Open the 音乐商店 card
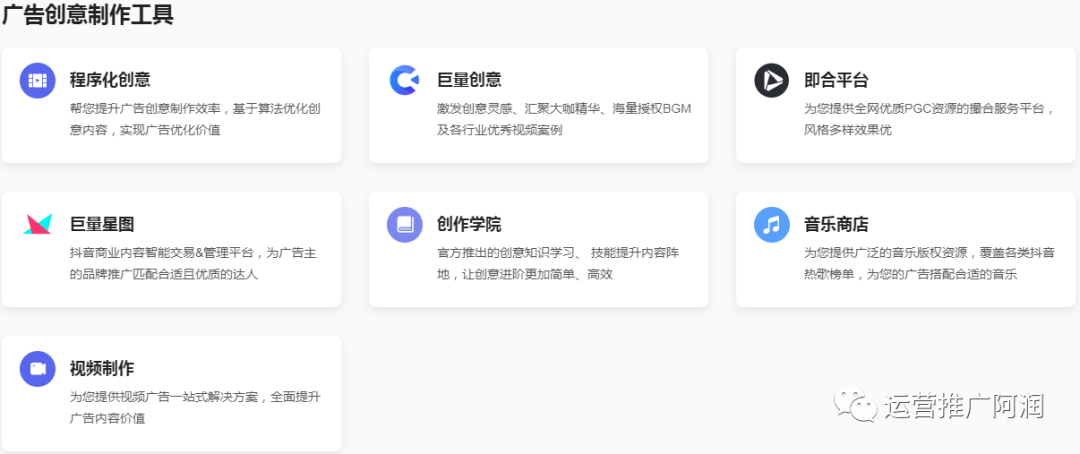Screen dimensions: 1080x454 click(x=906, y=249)
